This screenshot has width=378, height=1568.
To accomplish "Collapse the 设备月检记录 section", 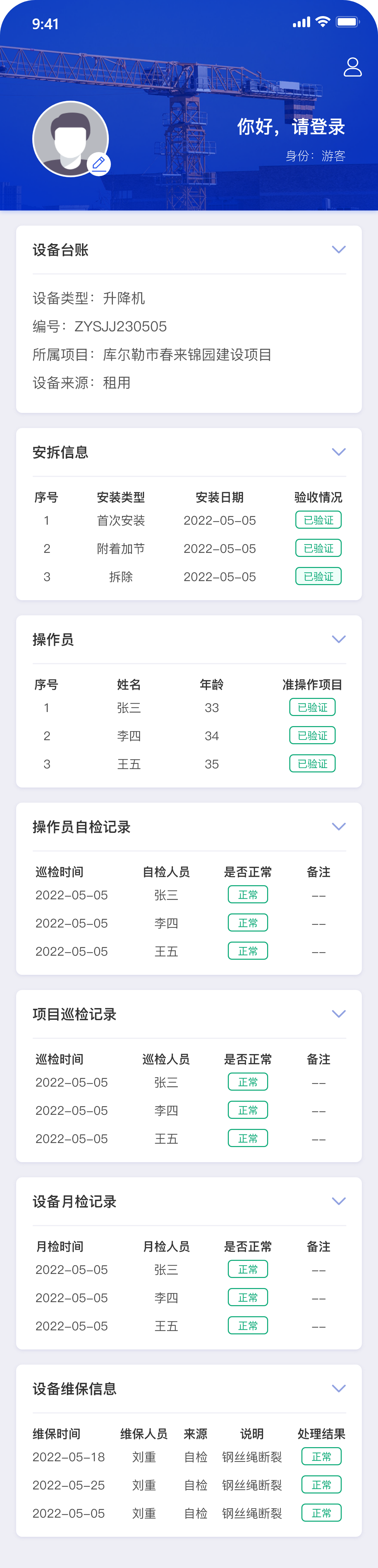I will pos(338,1201).
